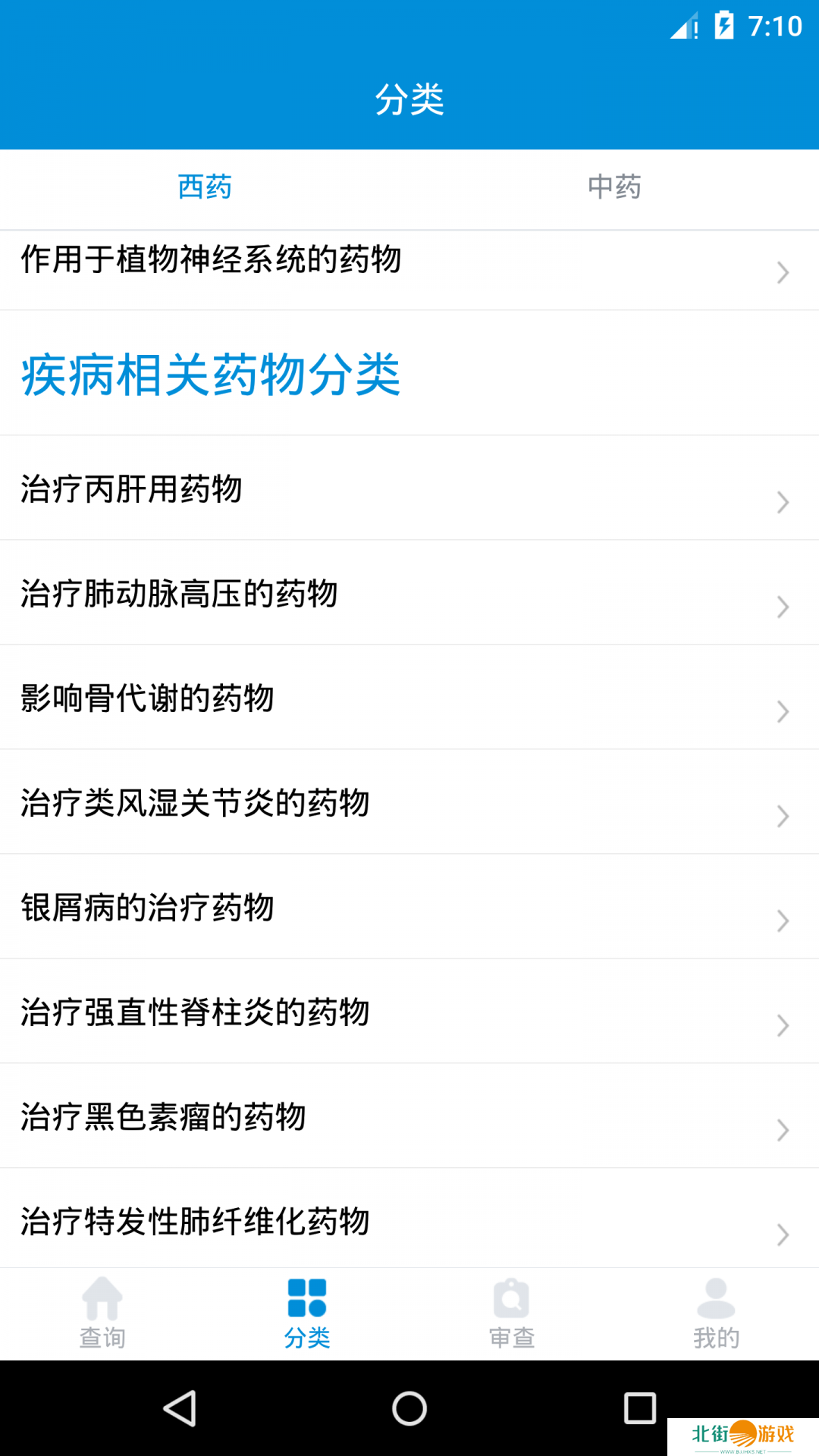Switch to the 西药 tab
The width and height of the screenshot is (819, 1456).
tap(205, 187)
